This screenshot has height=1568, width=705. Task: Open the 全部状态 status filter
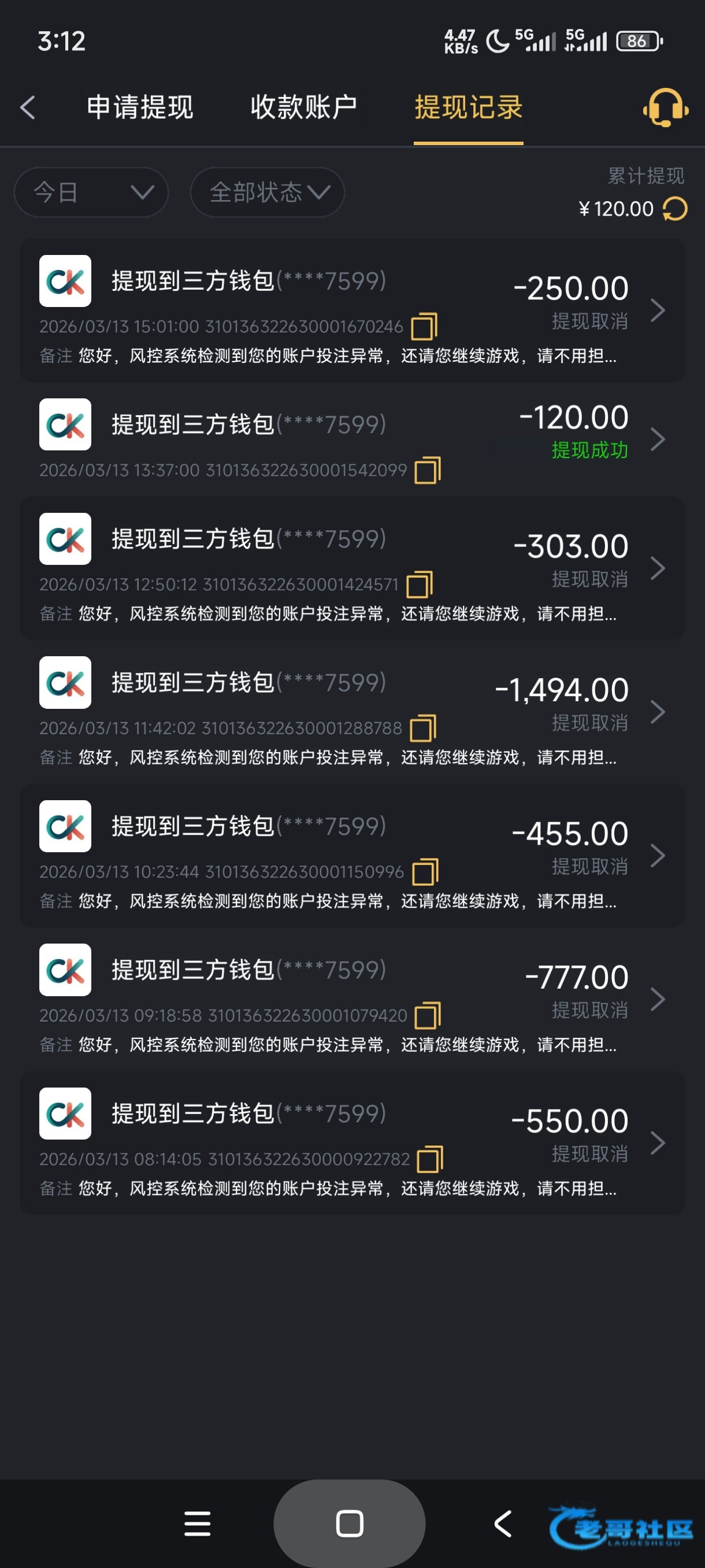268,193
